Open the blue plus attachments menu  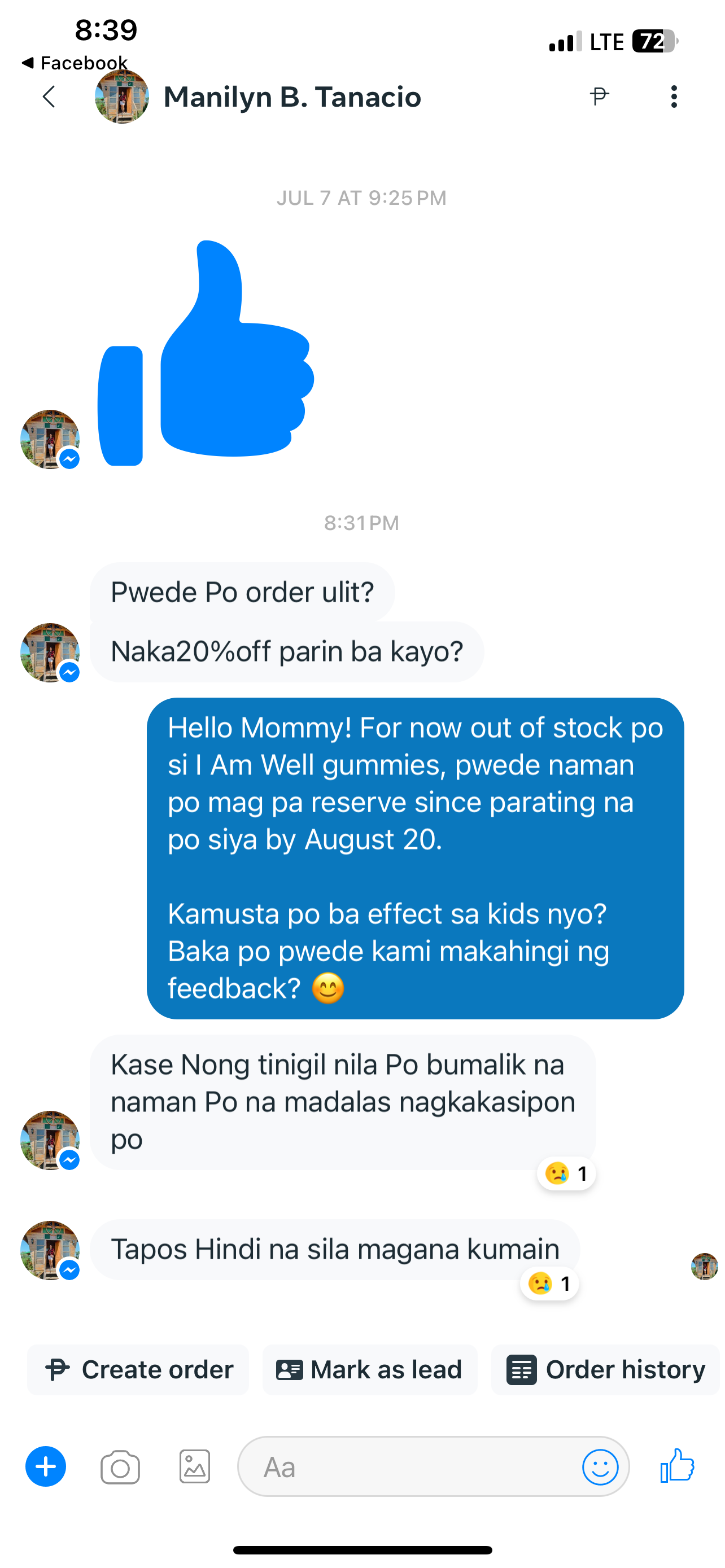46,1466
